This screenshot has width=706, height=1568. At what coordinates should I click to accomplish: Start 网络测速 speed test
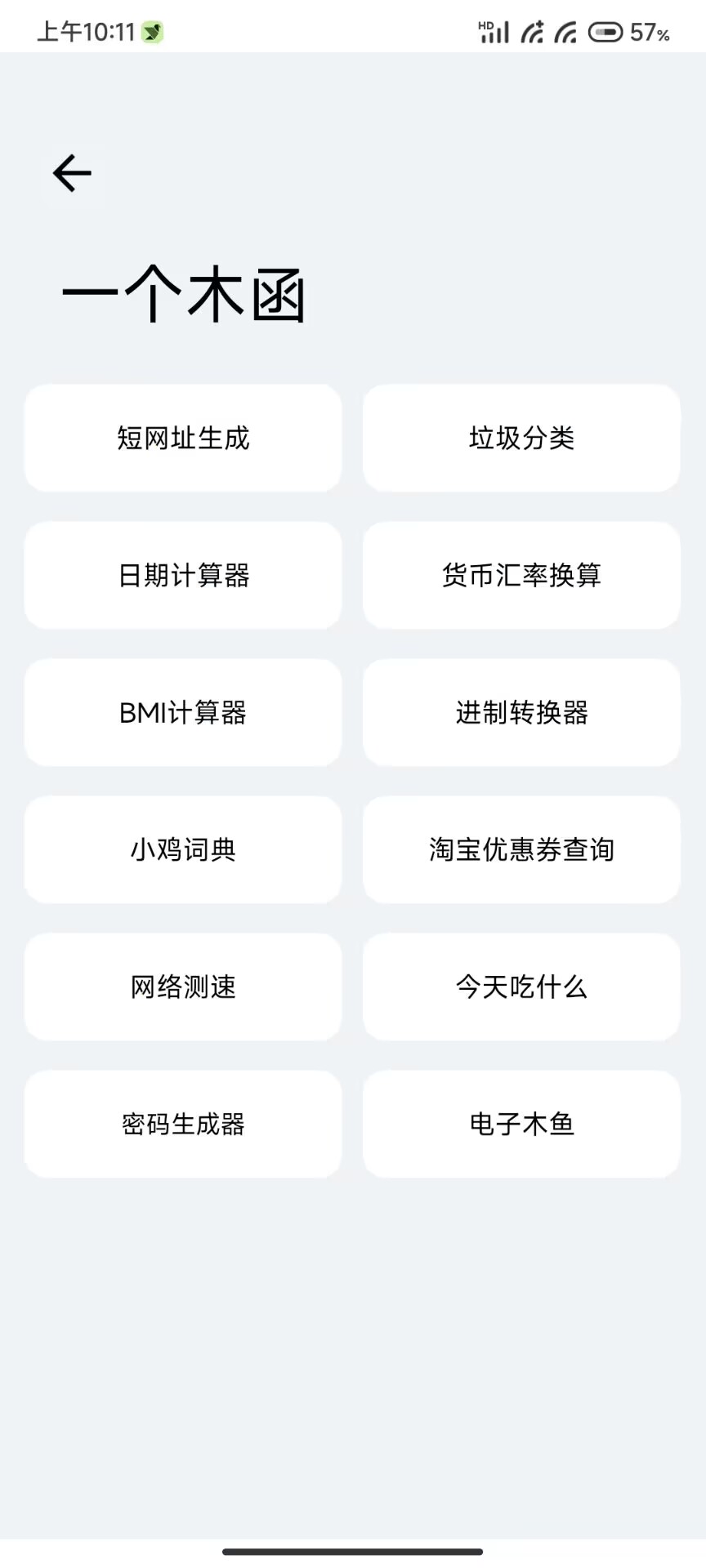pos(183,987)
